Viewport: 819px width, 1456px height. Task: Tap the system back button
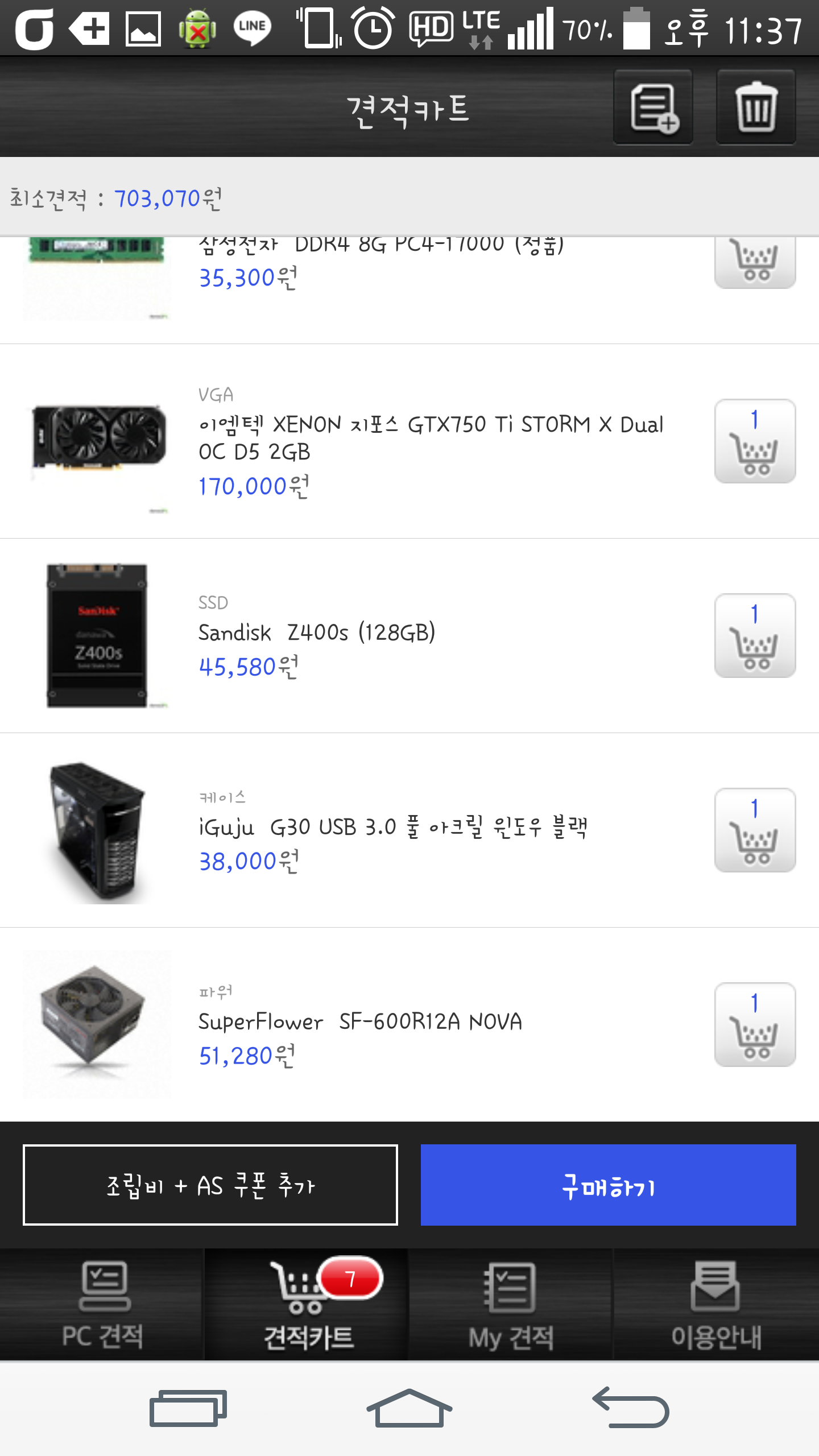click(631, 1408)
